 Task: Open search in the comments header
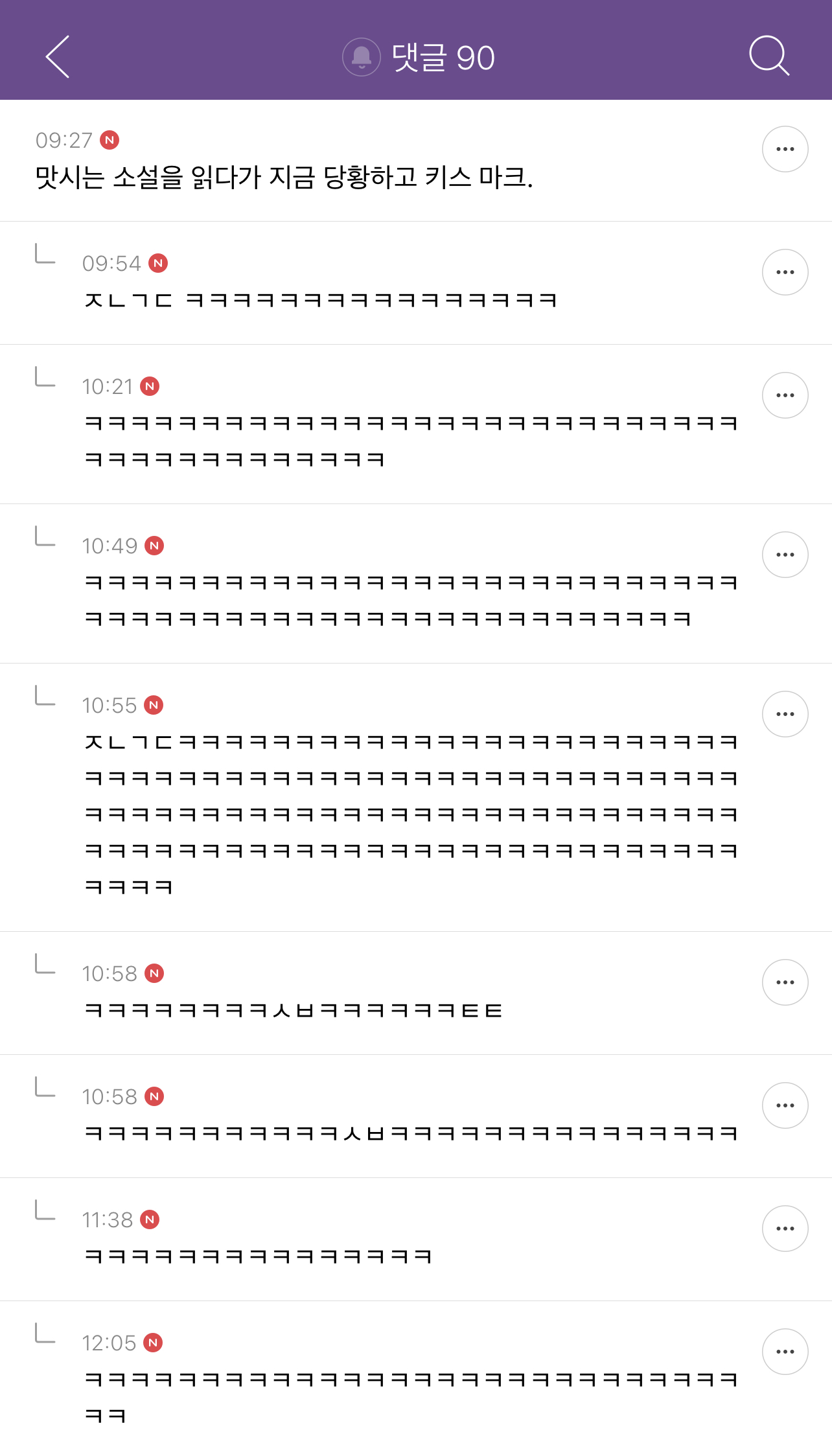point(769,56)
